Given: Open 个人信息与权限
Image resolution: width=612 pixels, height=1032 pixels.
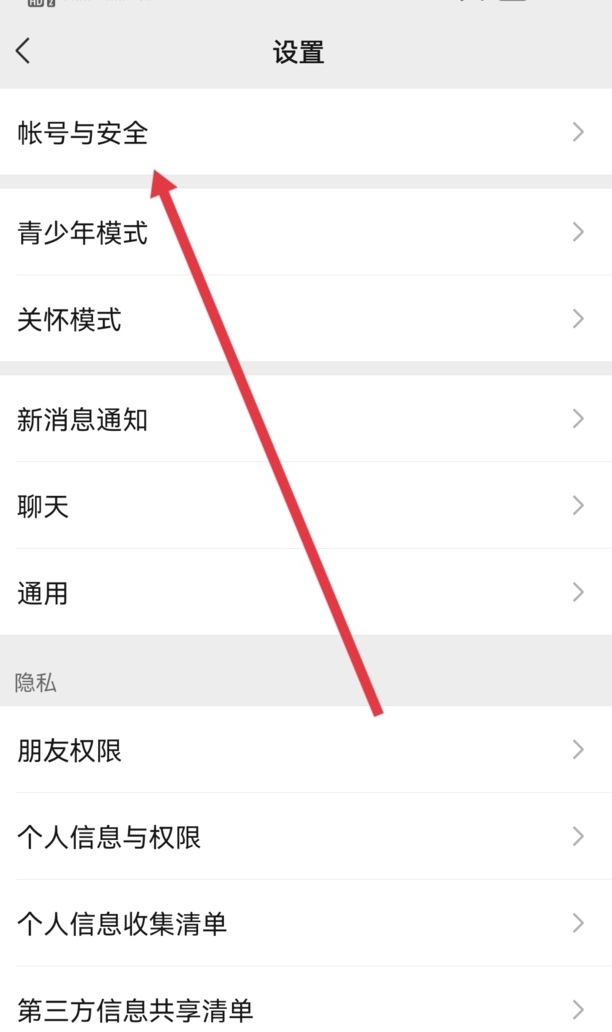Looking at the screenshot, I should pos(306,837).
